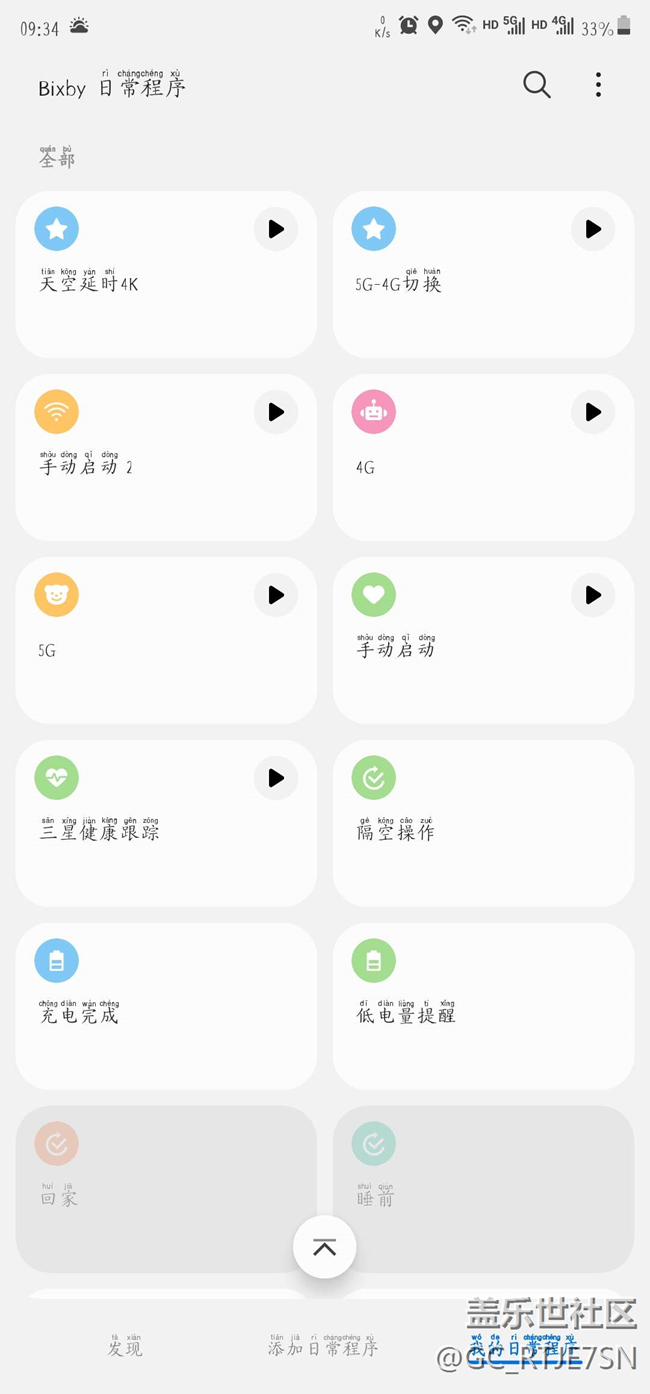Run the 三星健康跟踪 routine
650x1394 pixels.
[276, 778]
